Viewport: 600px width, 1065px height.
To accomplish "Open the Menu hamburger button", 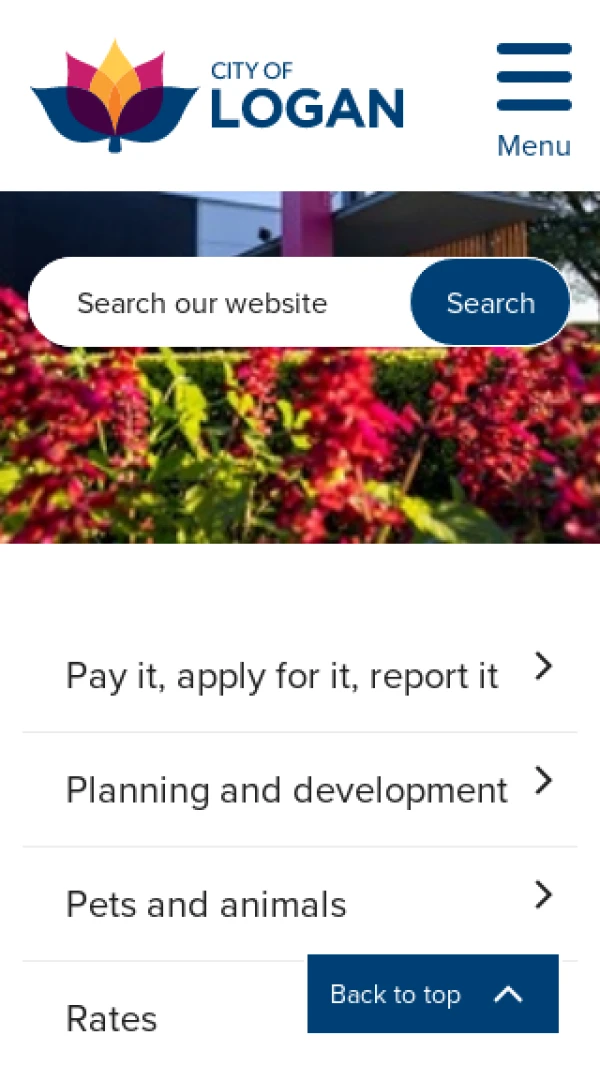I will tap(534, 100).
